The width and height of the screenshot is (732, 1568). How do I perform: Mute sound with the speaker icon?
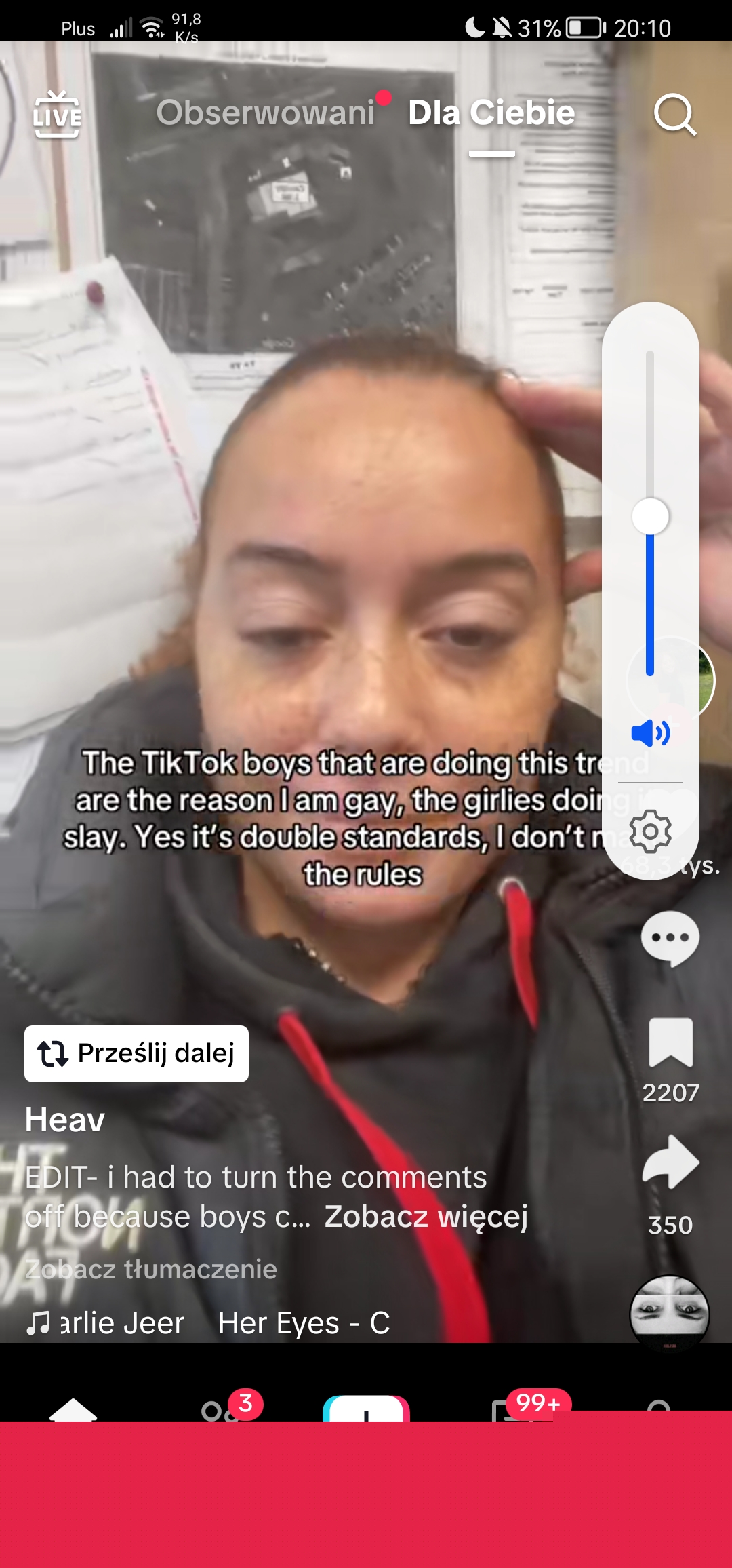(650, 733)
